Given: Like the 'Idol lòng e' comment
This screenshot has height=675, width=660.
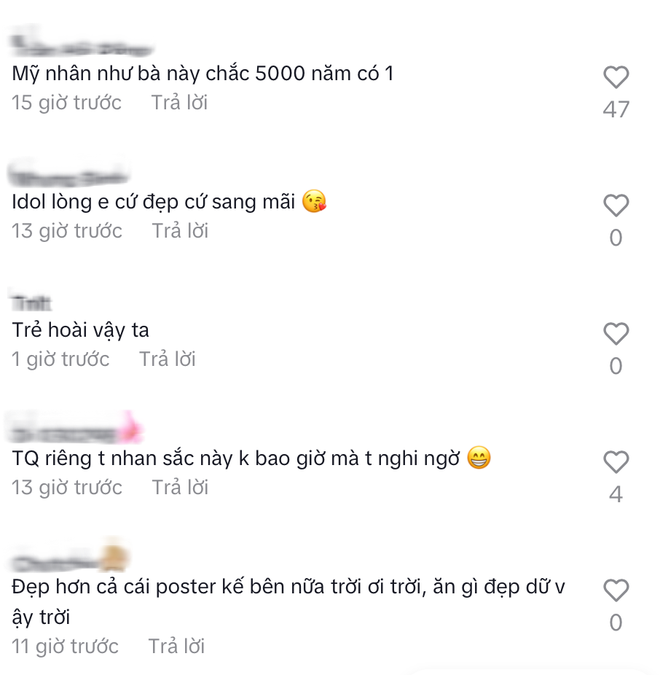Looking at the screenshot, I should point(616,206).
